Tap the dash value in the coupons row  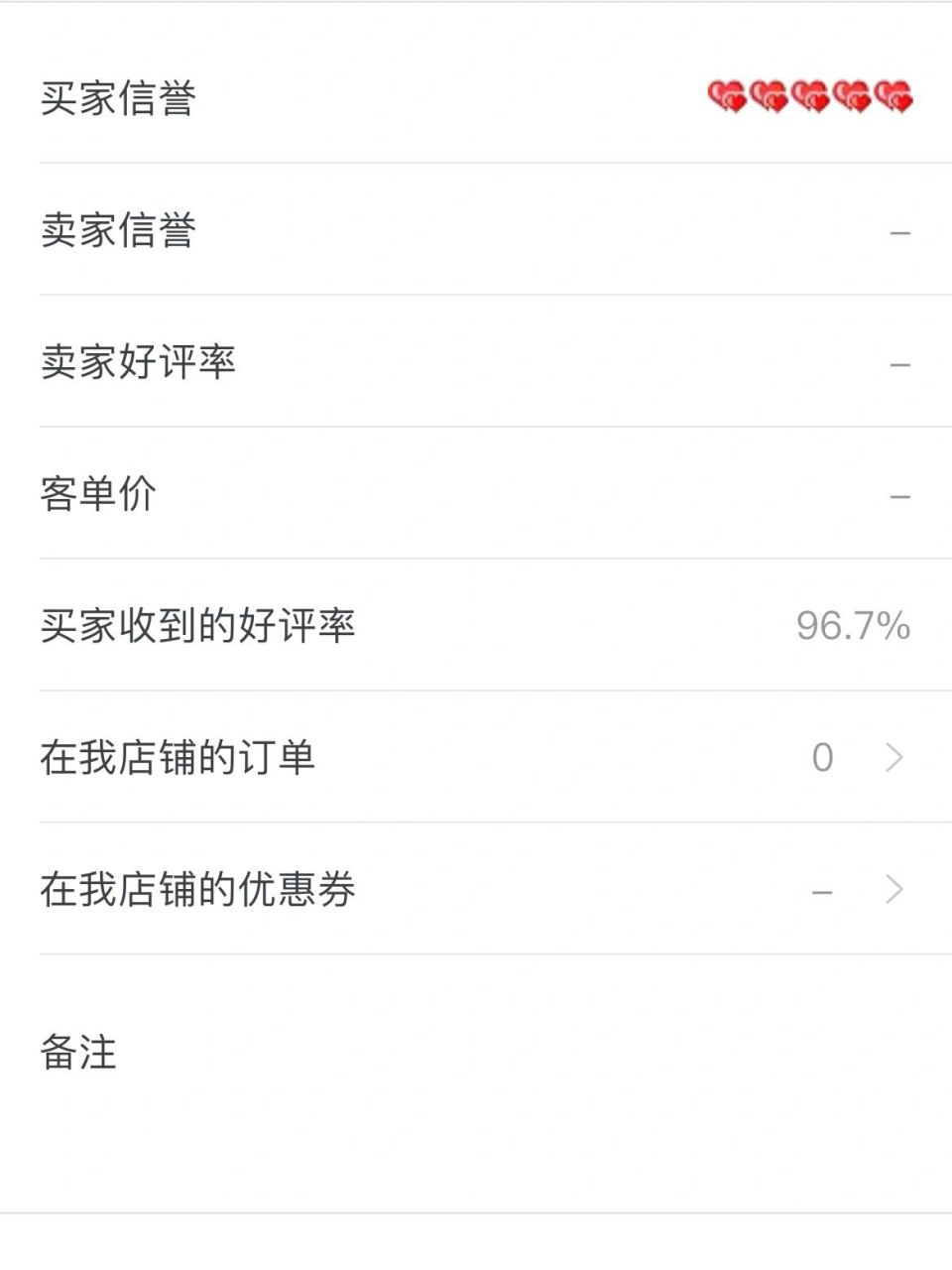pyautogui.click(x=821, y=890)
